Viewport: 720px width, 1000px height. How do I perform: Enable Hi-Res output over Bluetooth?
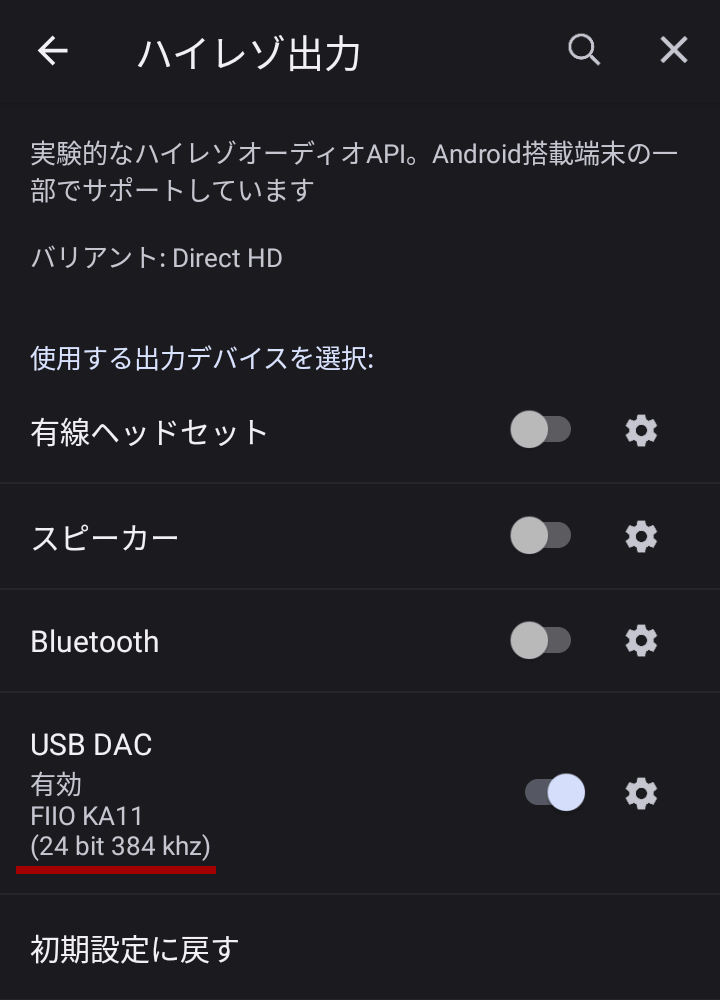(x=542, y=641)
